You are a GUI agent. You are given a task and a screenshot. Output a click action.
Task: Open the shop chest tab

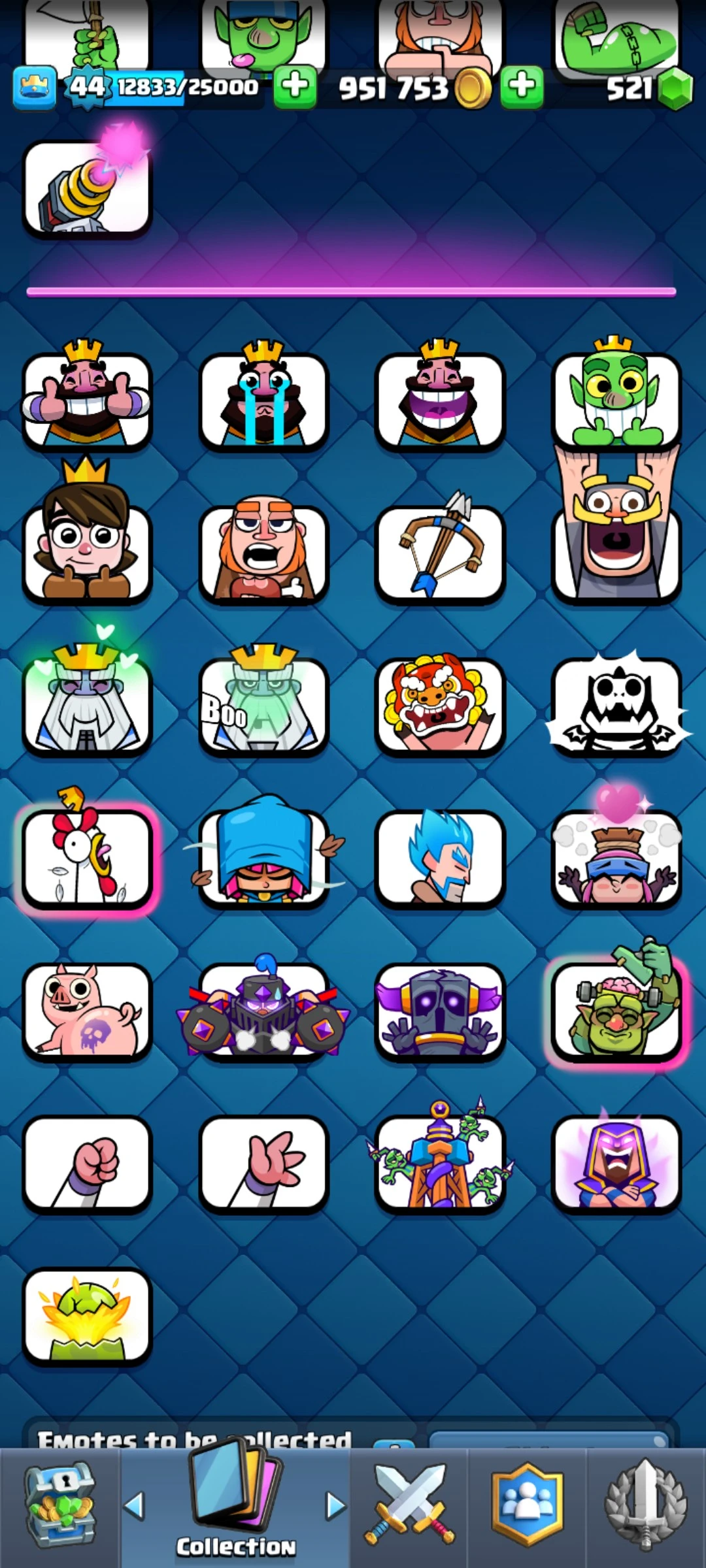pos(59,1506)
